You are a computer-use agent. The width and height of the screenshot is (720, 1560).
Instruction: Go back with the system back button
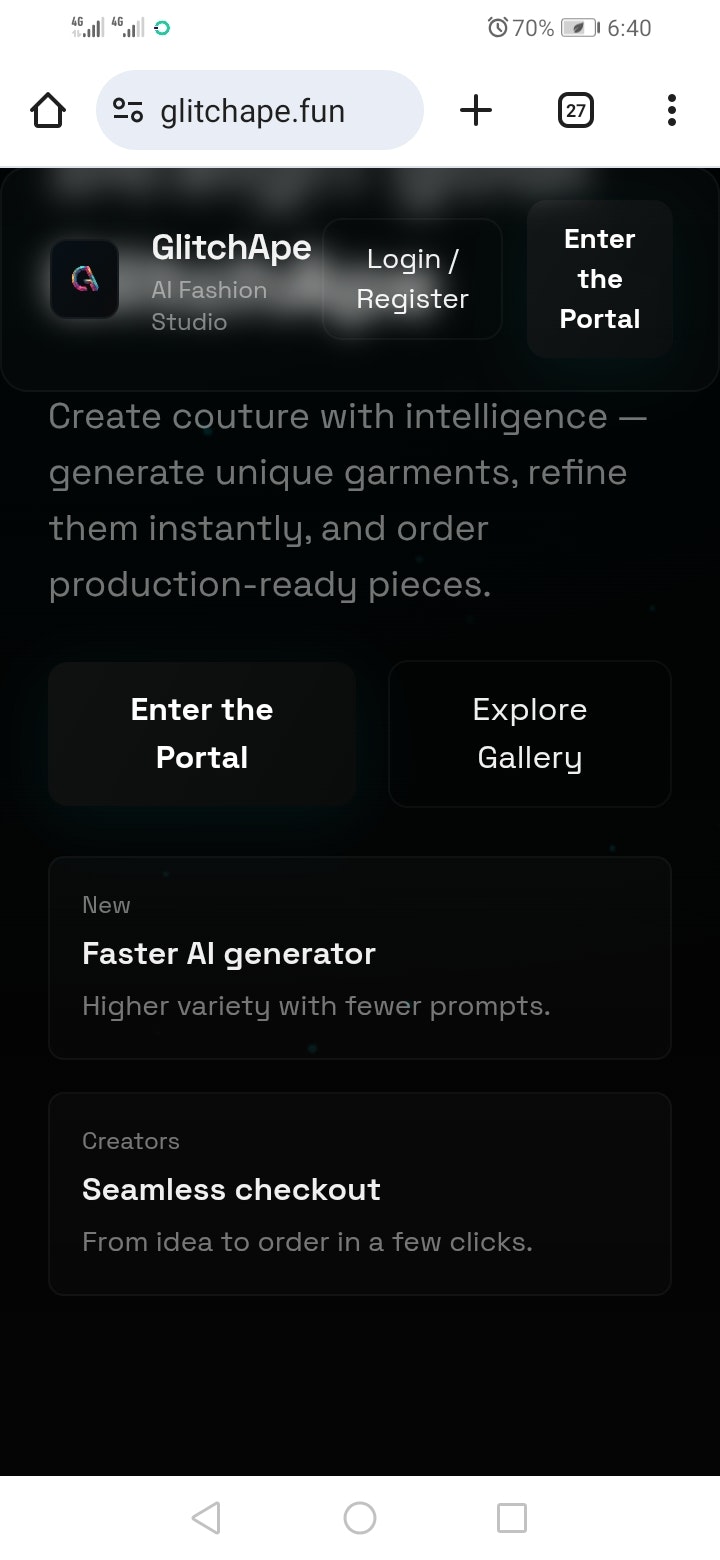pyautogui.click(x=206, y=1518)
